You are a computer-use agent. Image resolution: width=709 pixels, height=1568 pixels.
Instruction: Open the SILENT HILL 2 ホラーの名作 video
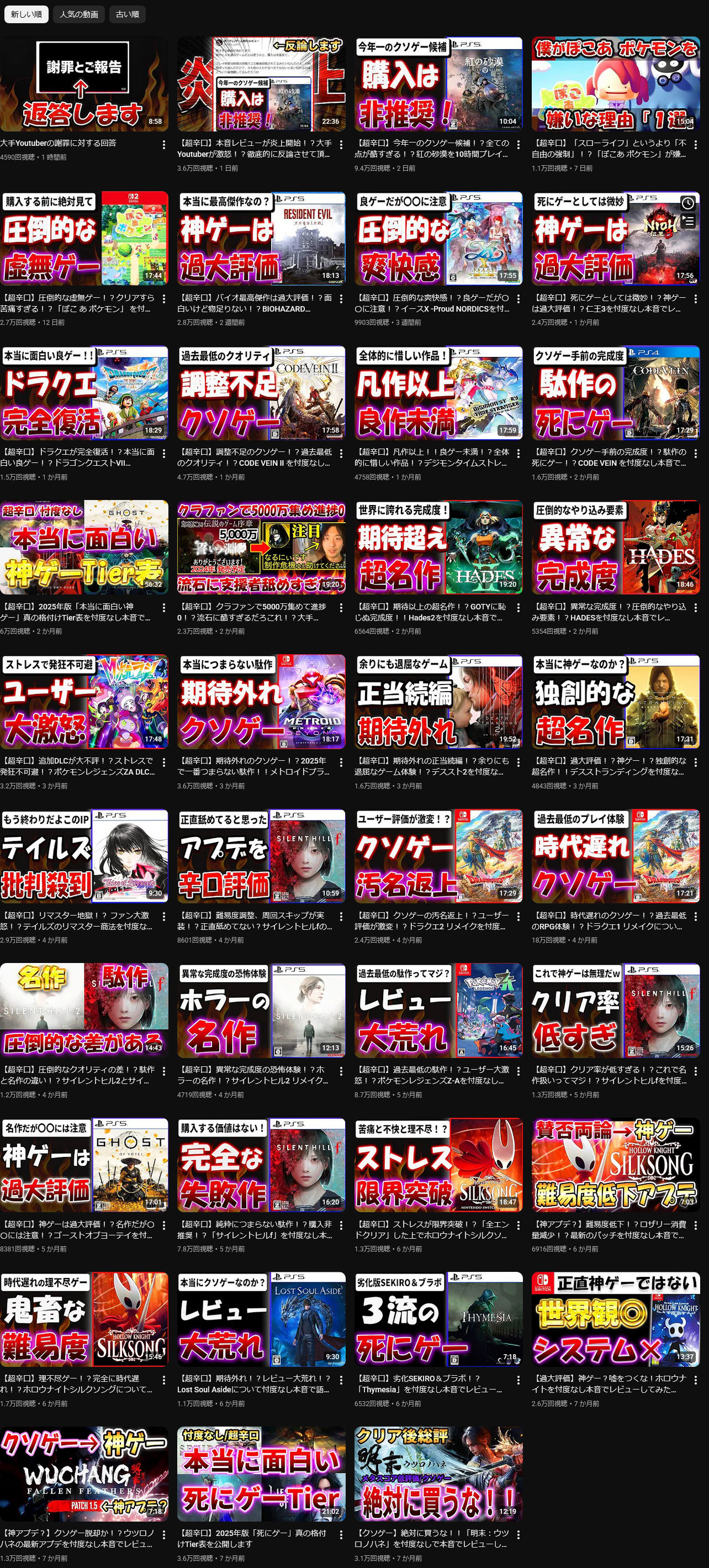(261, 1011)
